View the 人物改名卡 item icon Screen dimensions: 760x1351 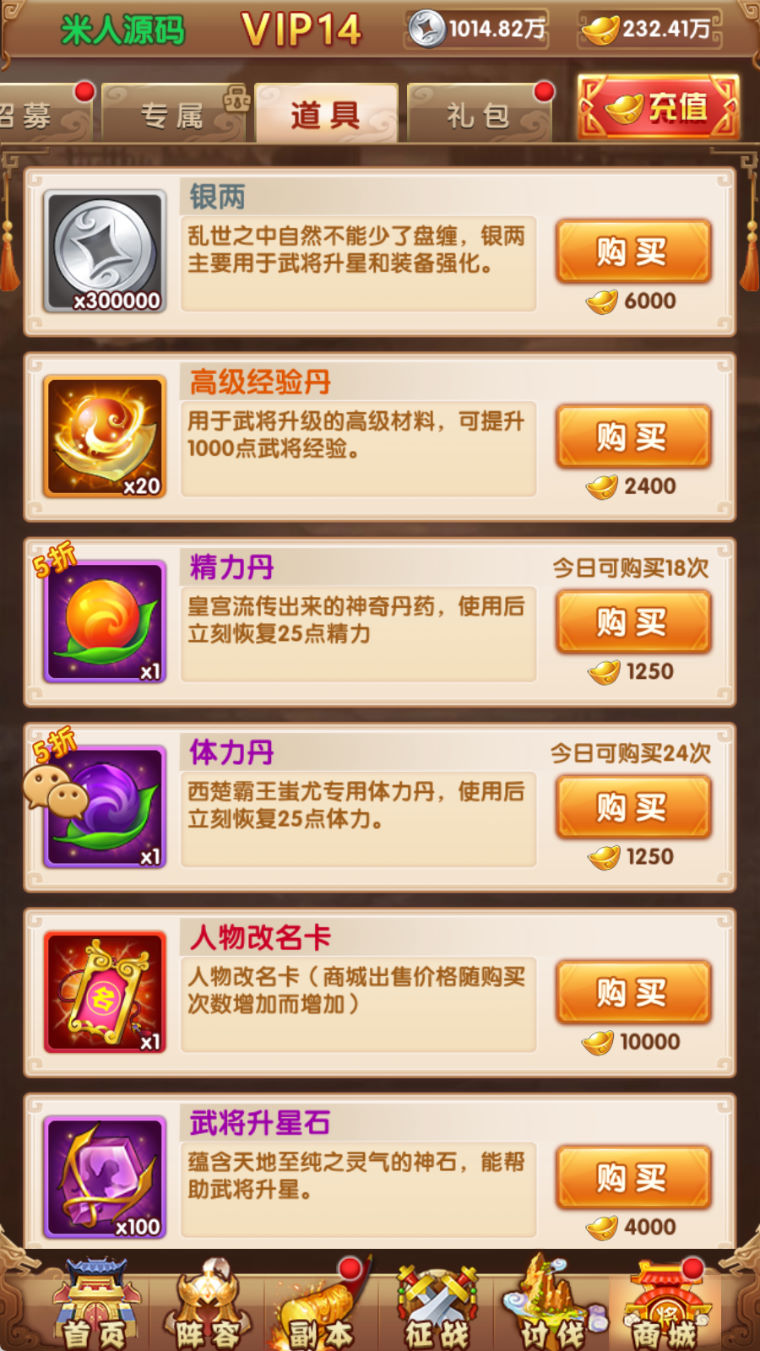click(105, 992)
